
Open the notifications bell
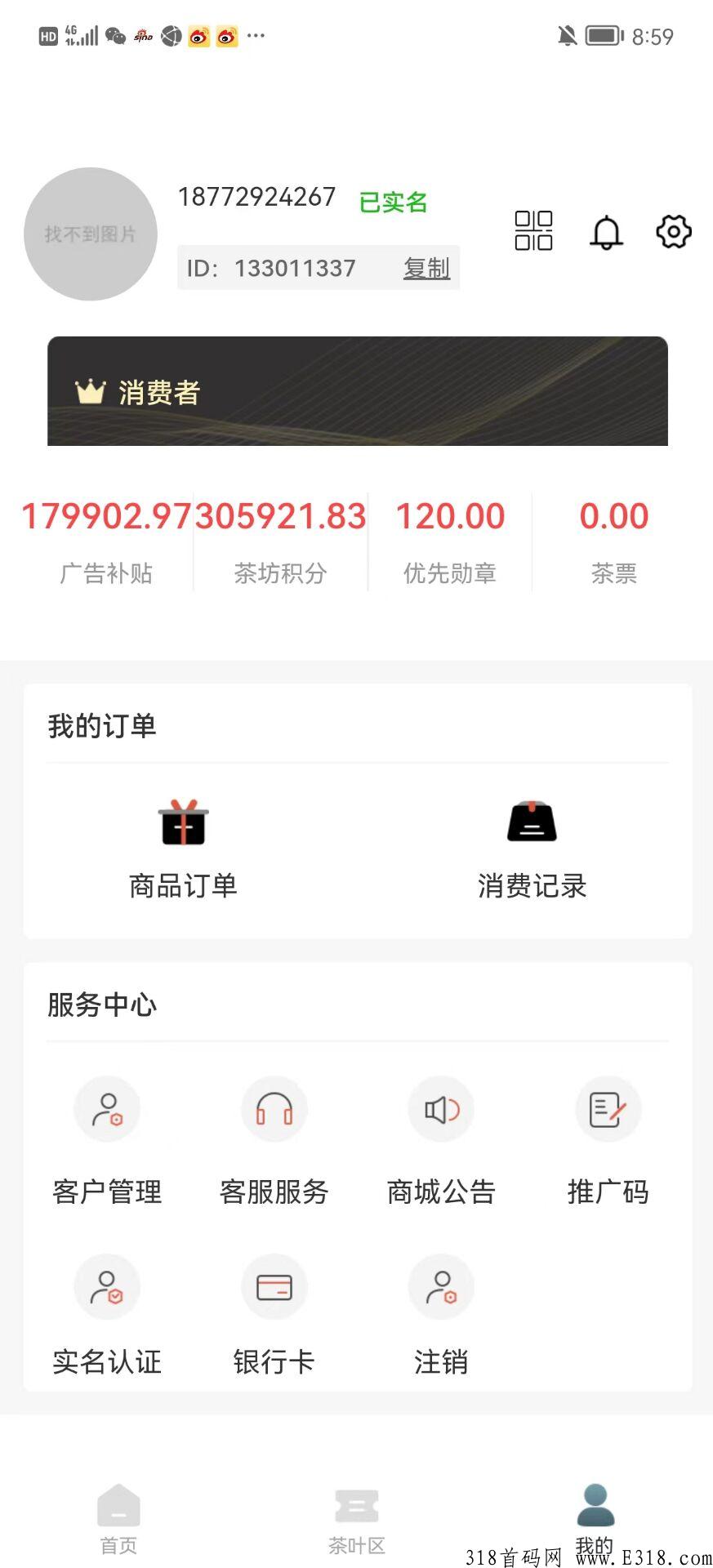[606, 232]
